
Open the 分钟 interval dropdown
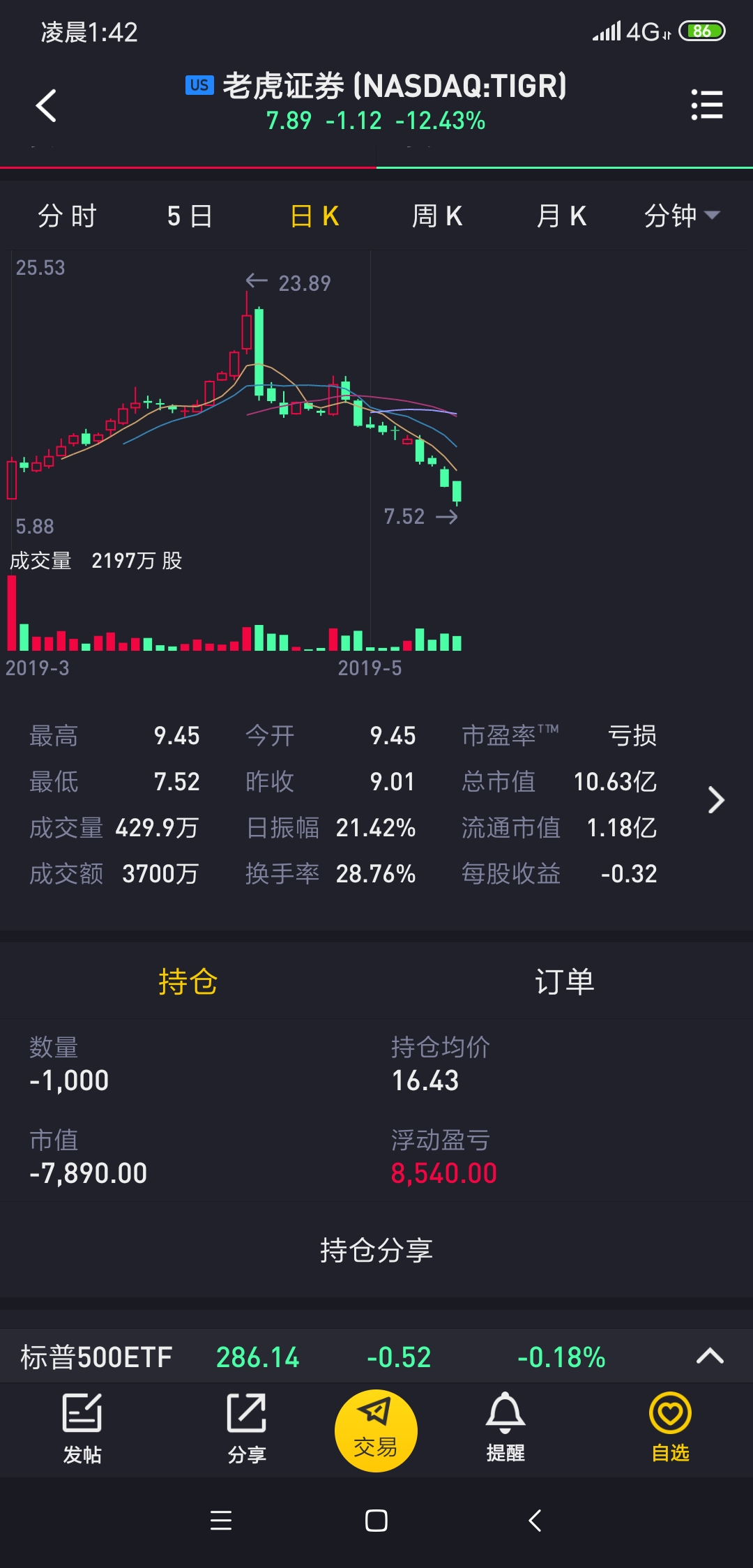pos(681,216)
